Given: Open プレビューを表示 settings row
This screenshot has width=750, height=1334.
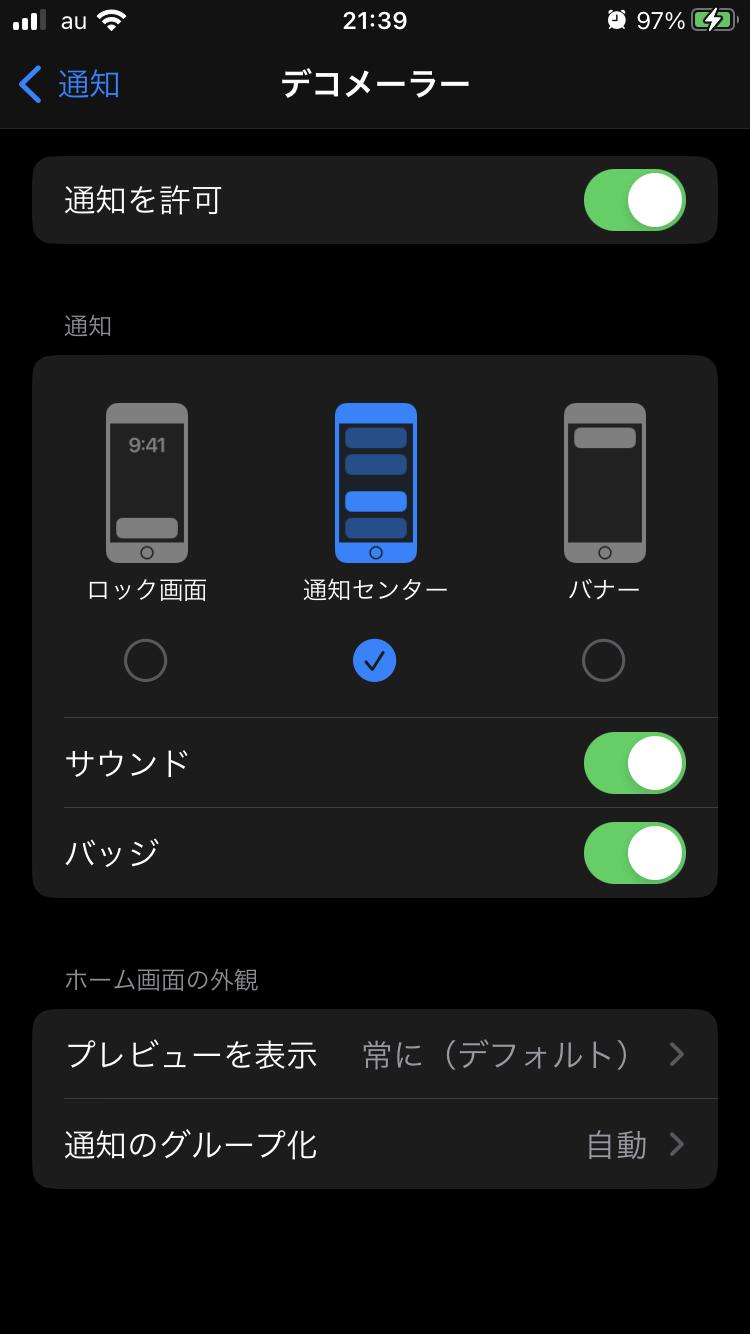Looking at the screenshot, I should pyautogui.click(x=375, y=1054).
